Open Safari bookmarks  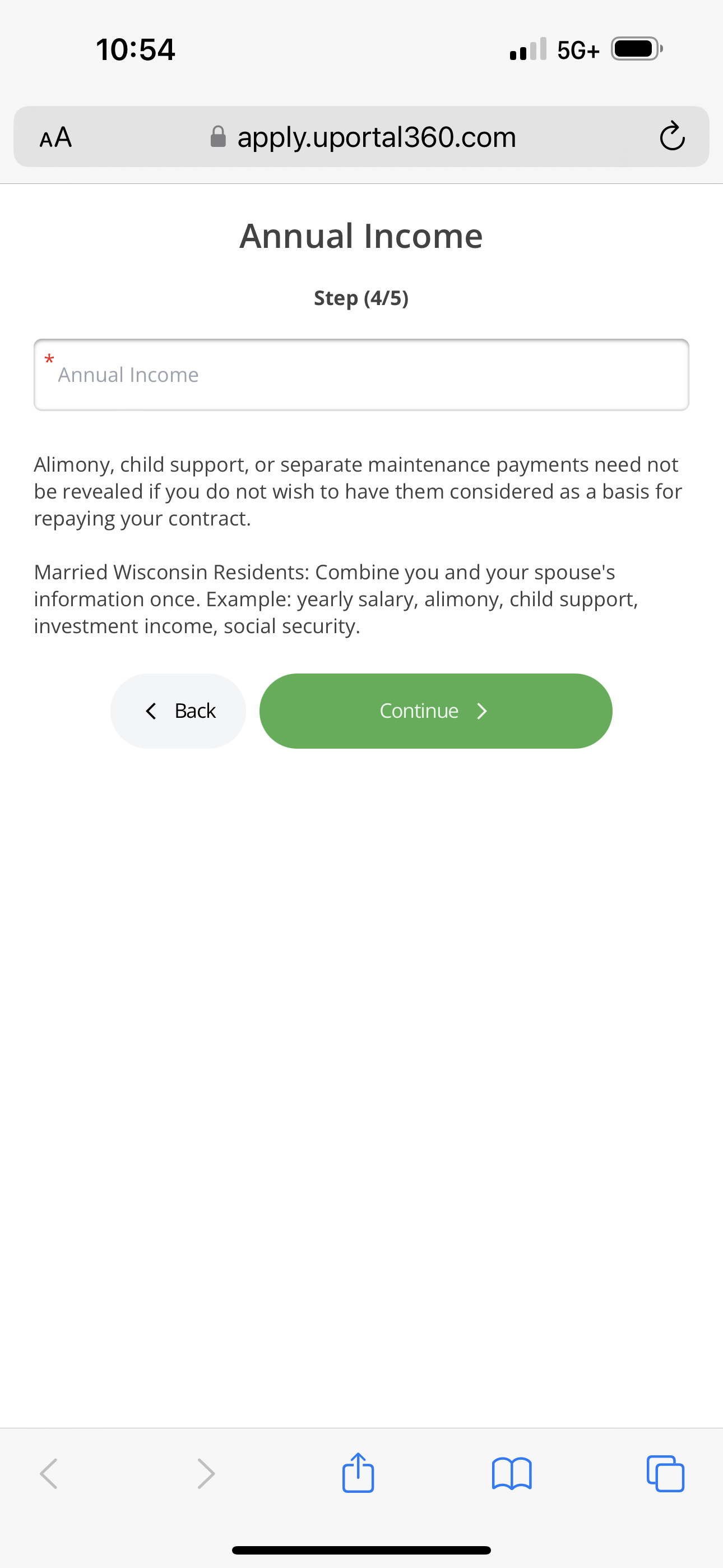click(512, 1474)
